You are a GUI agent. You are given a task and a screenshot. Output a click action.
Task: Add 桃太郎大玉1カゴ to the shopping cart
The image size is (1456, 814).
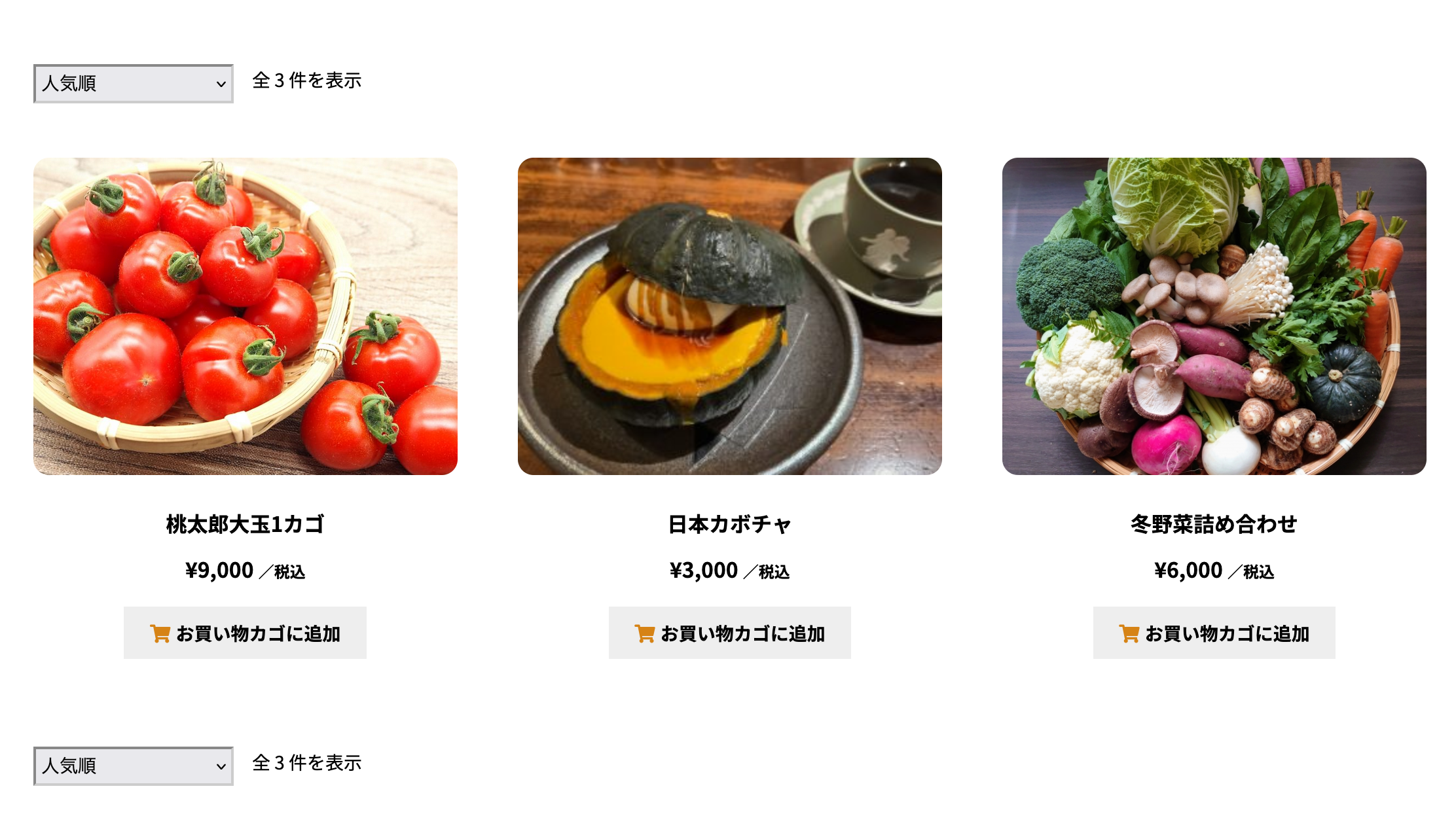point(245,633)
